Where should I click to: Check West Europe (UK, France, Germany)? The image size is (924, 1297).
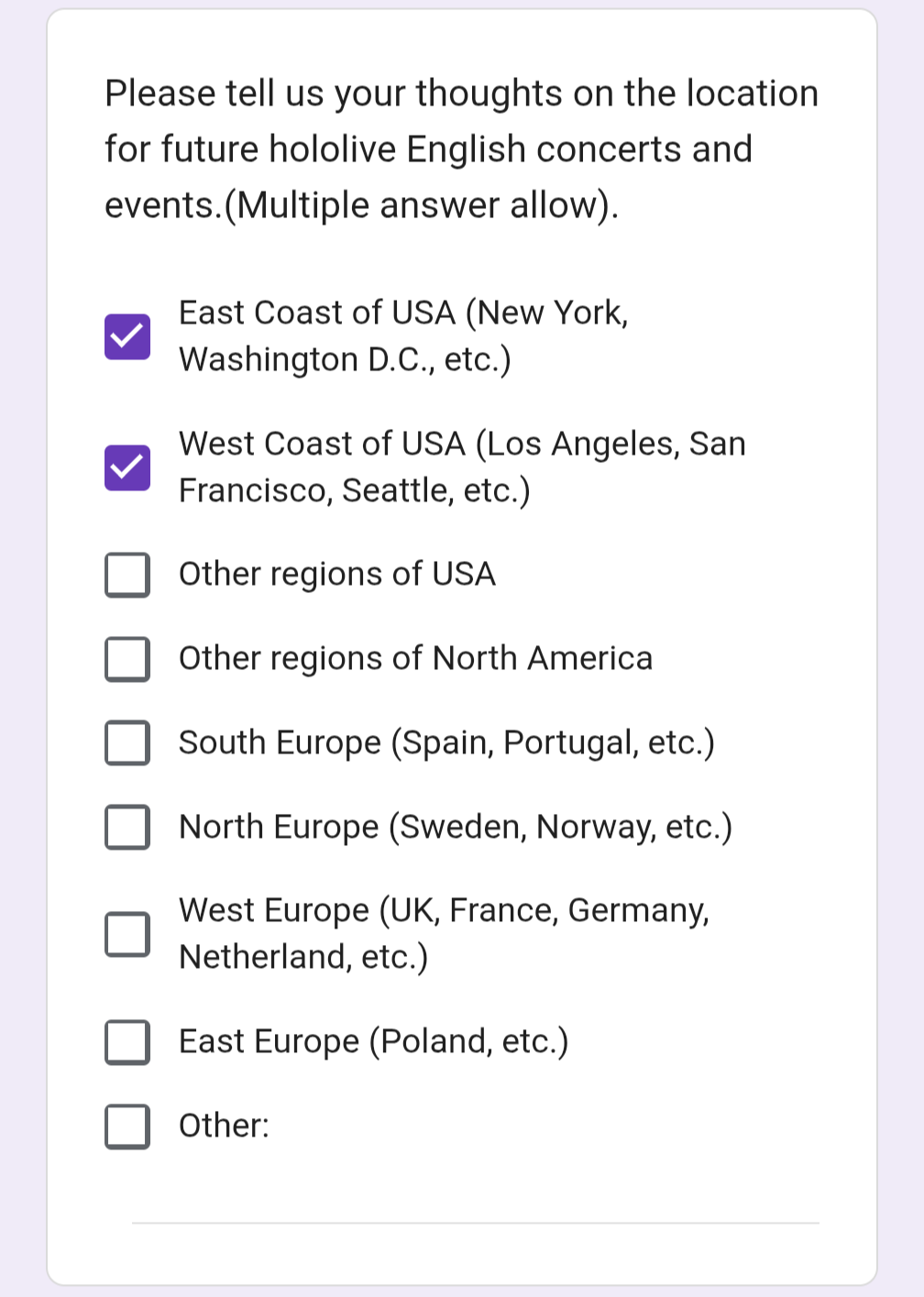click(x=127, y=934)
